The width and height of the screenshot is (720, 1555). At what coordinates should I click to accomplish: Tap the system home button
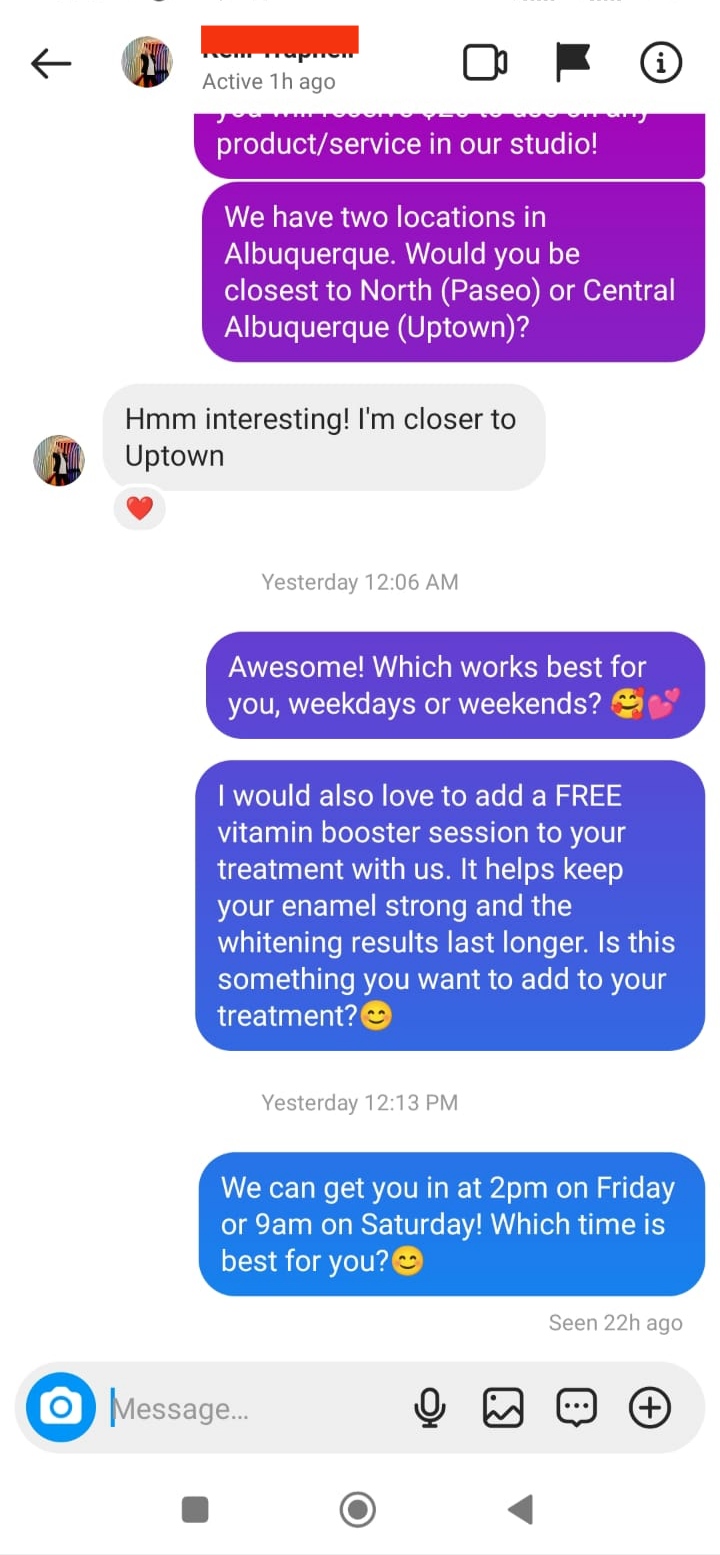[x=357, y=1509]
